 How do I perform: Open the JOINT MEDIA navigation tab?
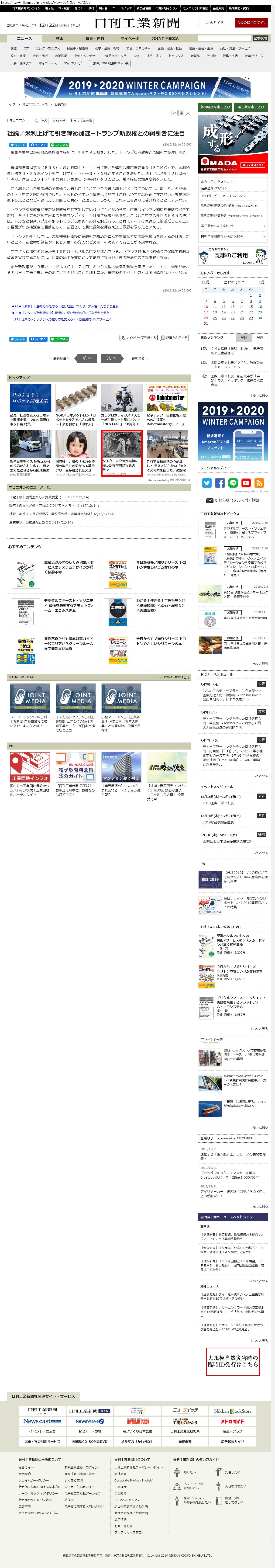tap(165, 38)
